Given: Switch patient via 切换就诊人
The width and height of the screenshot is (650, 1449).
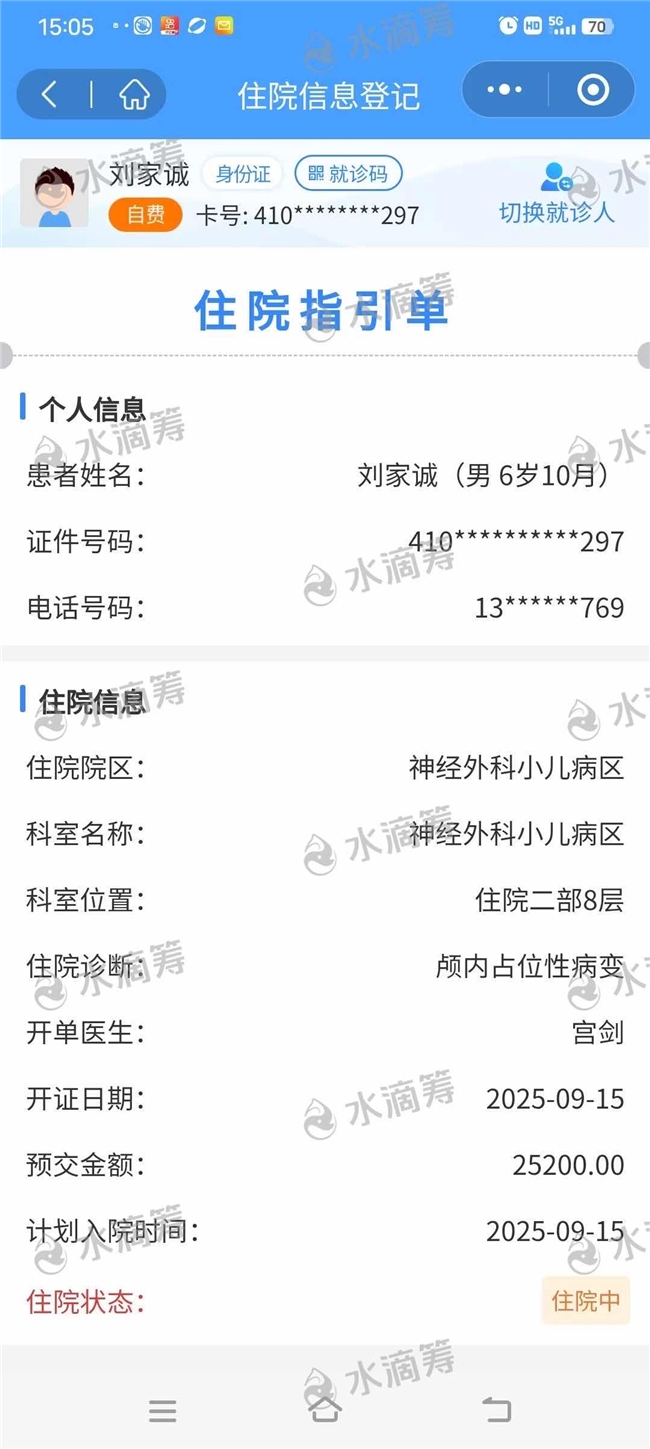Looking at the screenshot, I should pyautogui.click(x=557, y=194).
